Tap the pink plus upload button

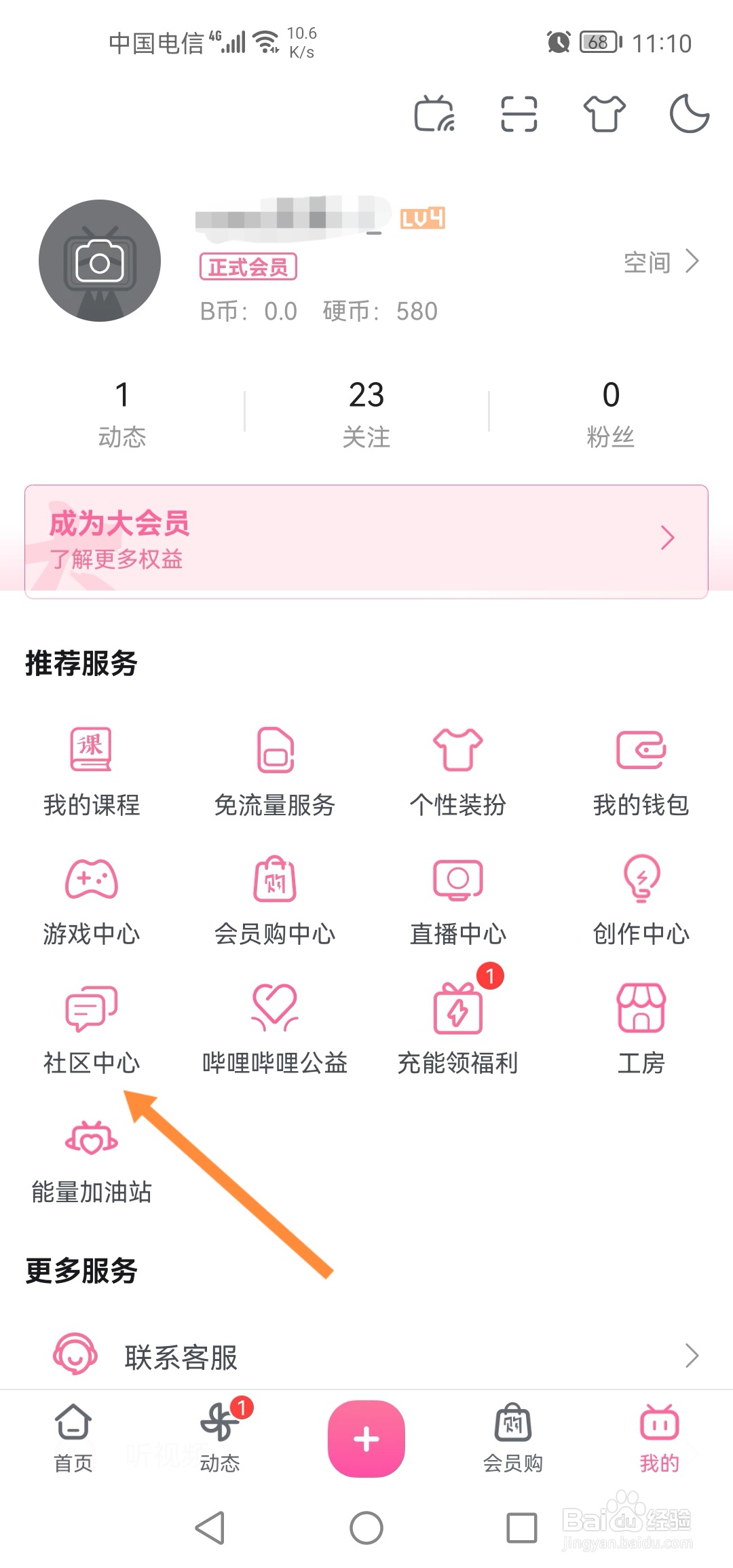click(x=366, y=1437)
